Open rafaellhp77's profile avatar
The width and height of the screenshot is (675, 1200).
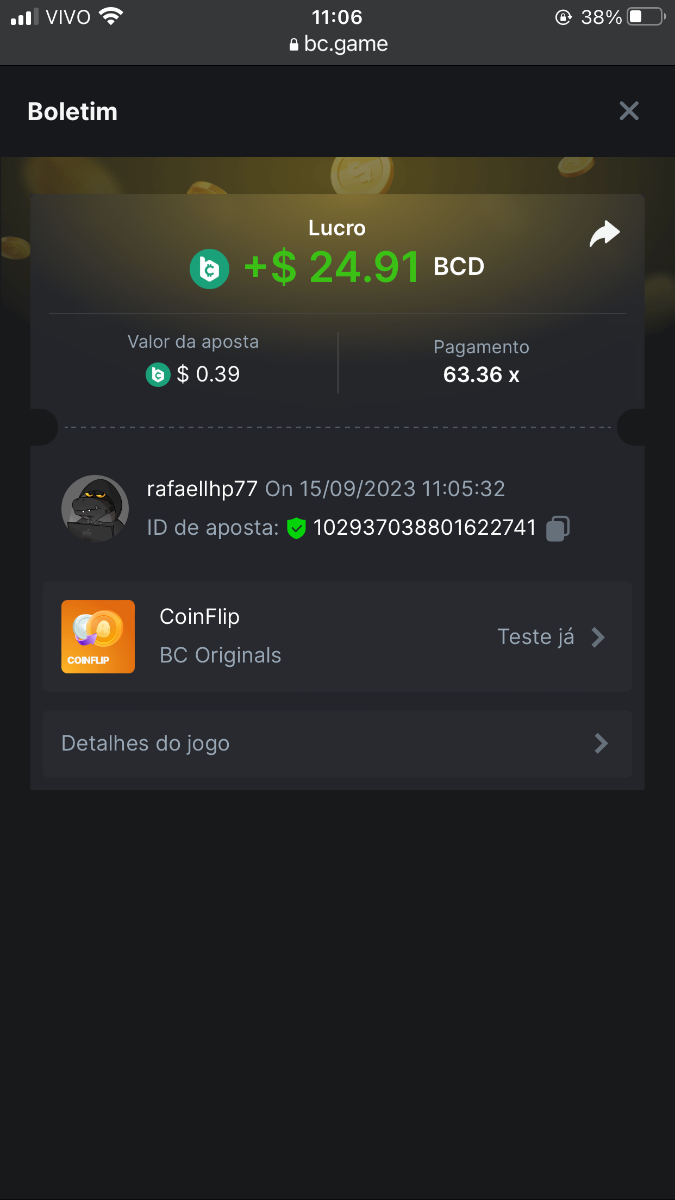tap(95, 508)
